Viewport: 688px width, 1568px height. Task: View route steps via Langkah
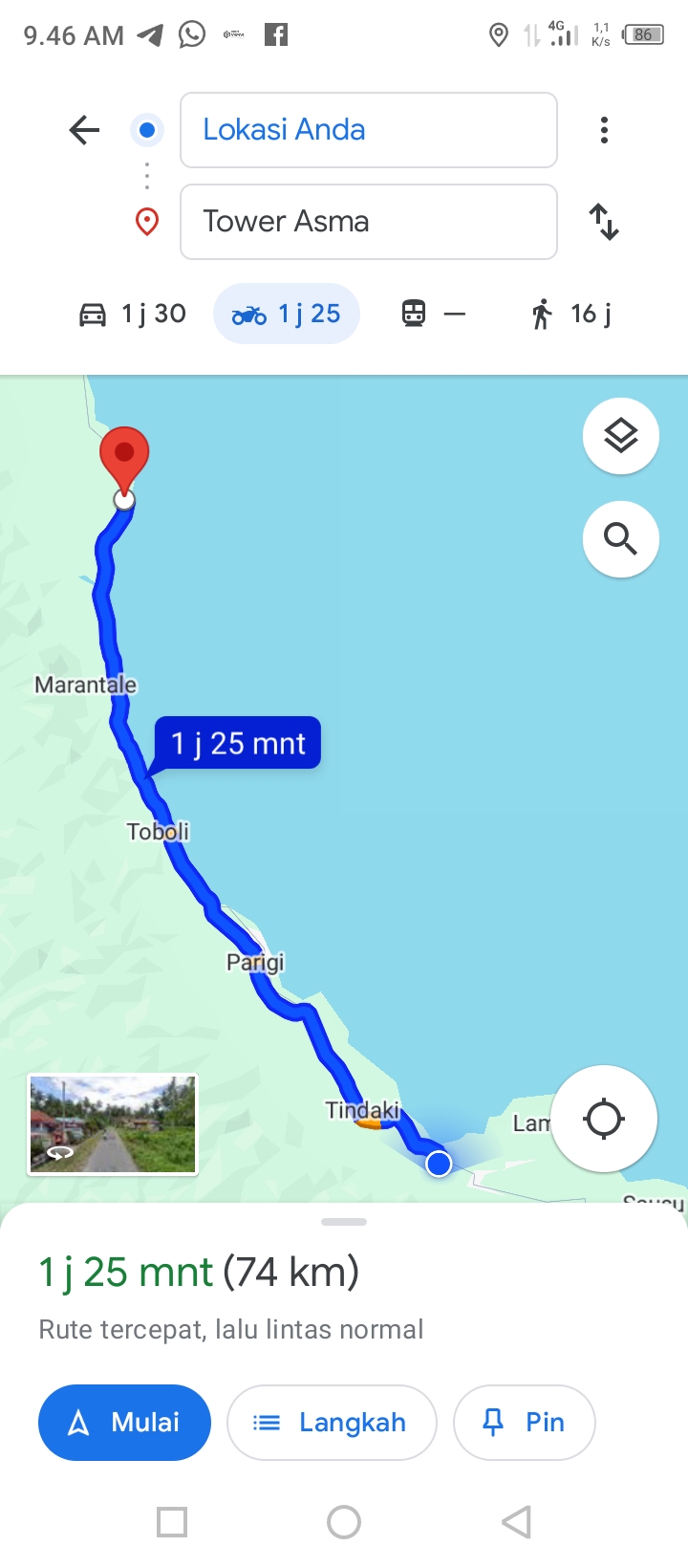point(332,1423)
